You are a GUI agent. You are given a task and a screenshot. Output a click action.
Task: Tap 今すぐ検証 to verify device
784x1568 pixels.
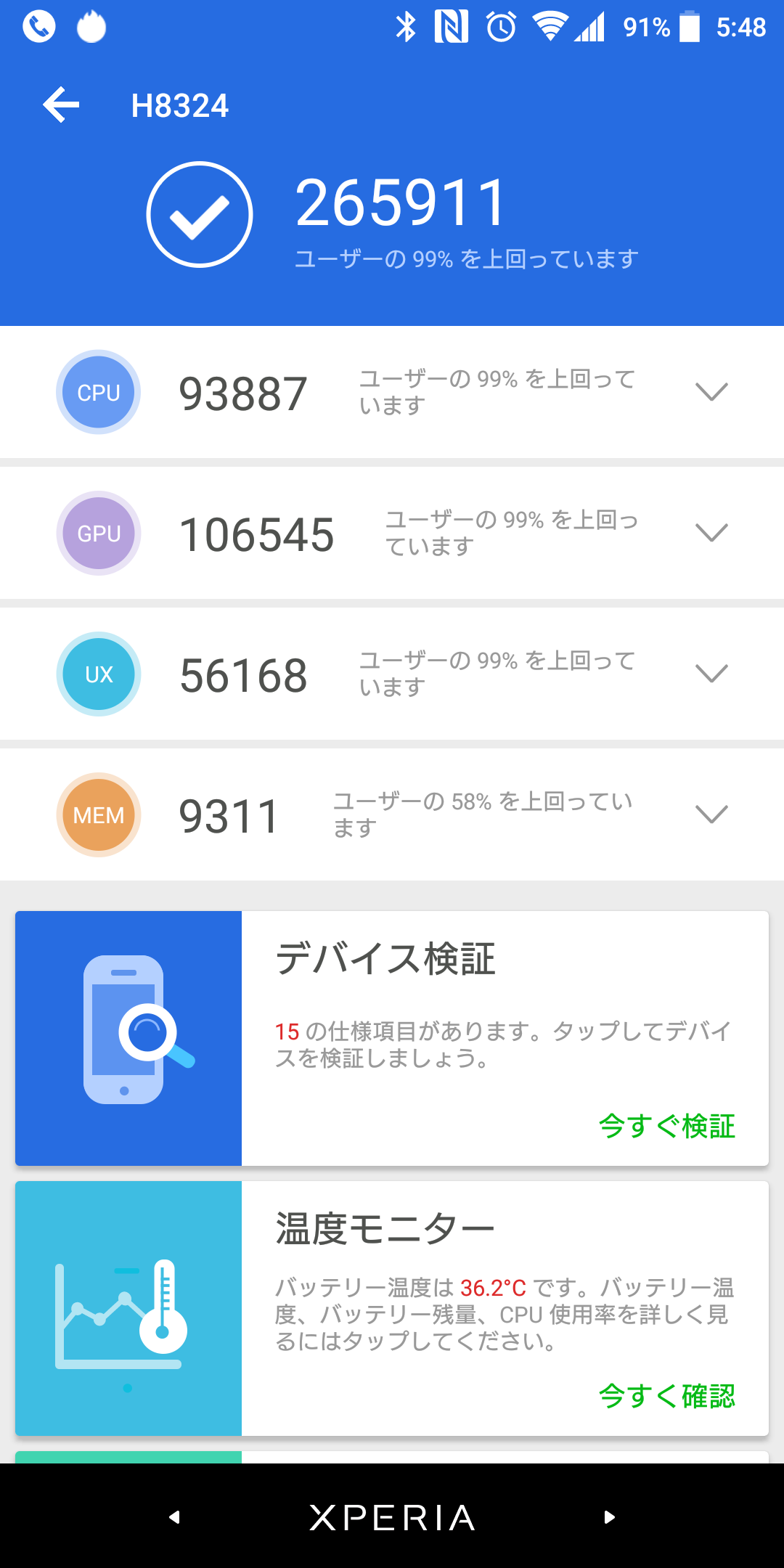pos(666,1126)
